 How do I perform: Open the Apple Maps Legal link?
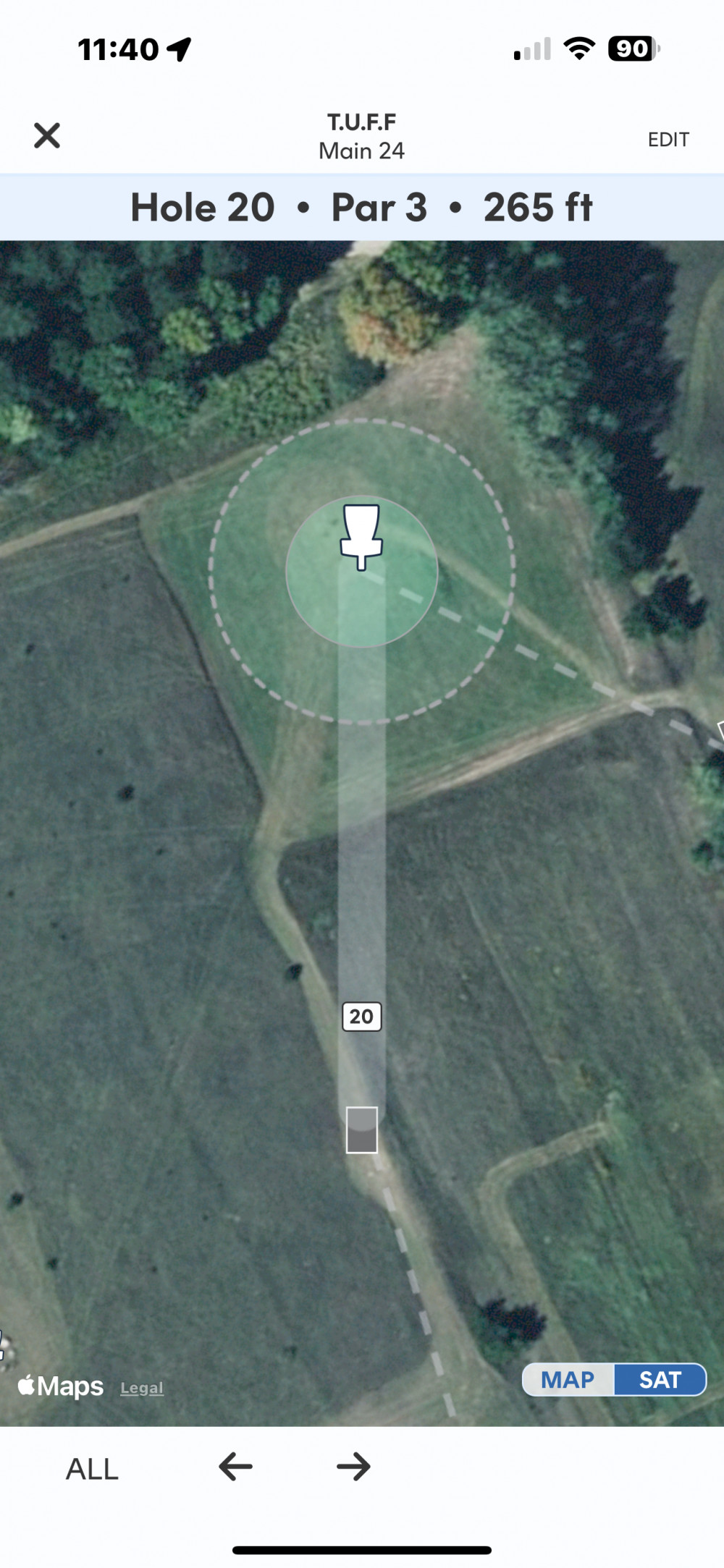point(142,1388)
